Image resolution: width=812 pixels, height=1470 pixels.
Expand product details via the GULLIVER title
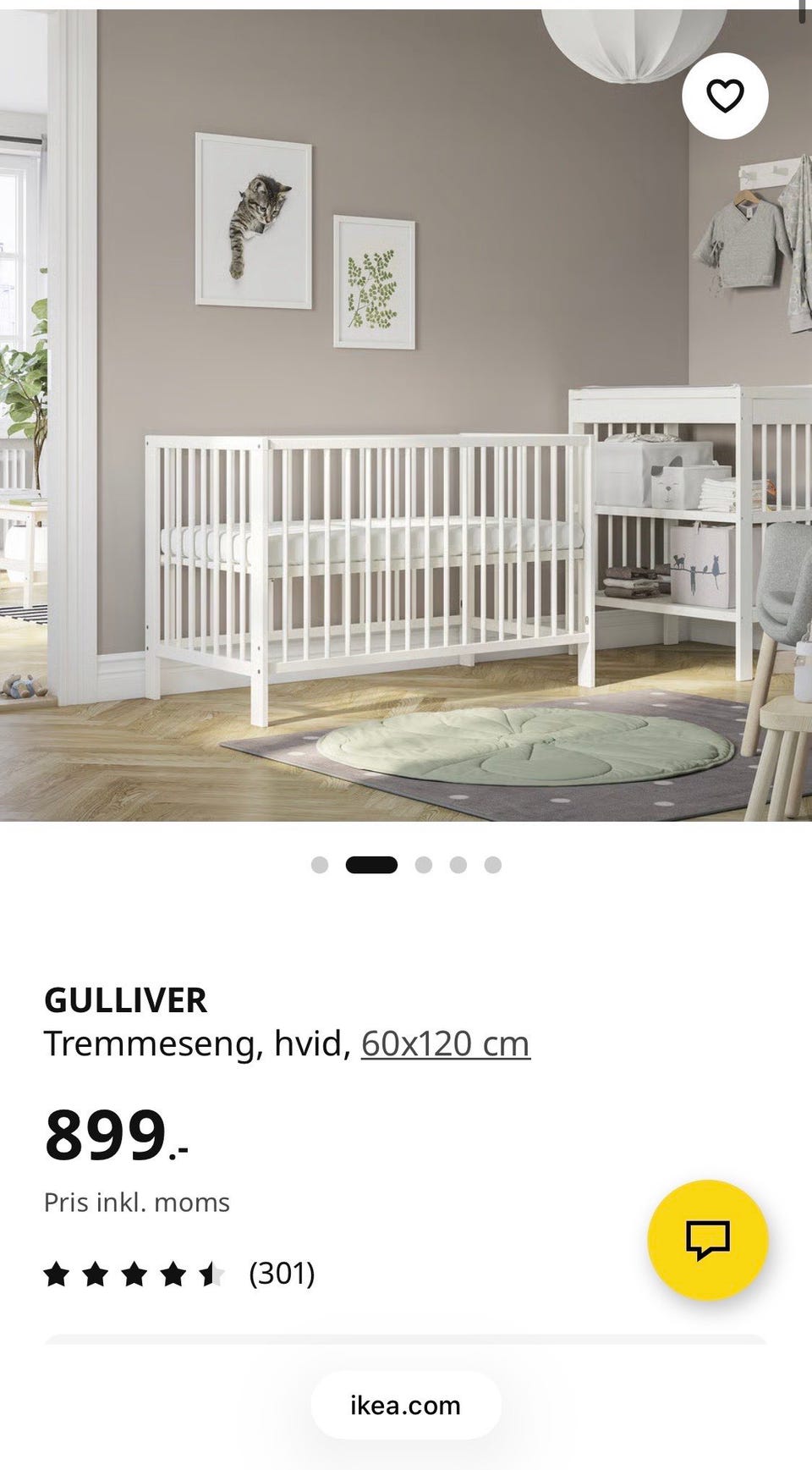tap(125, 999)
